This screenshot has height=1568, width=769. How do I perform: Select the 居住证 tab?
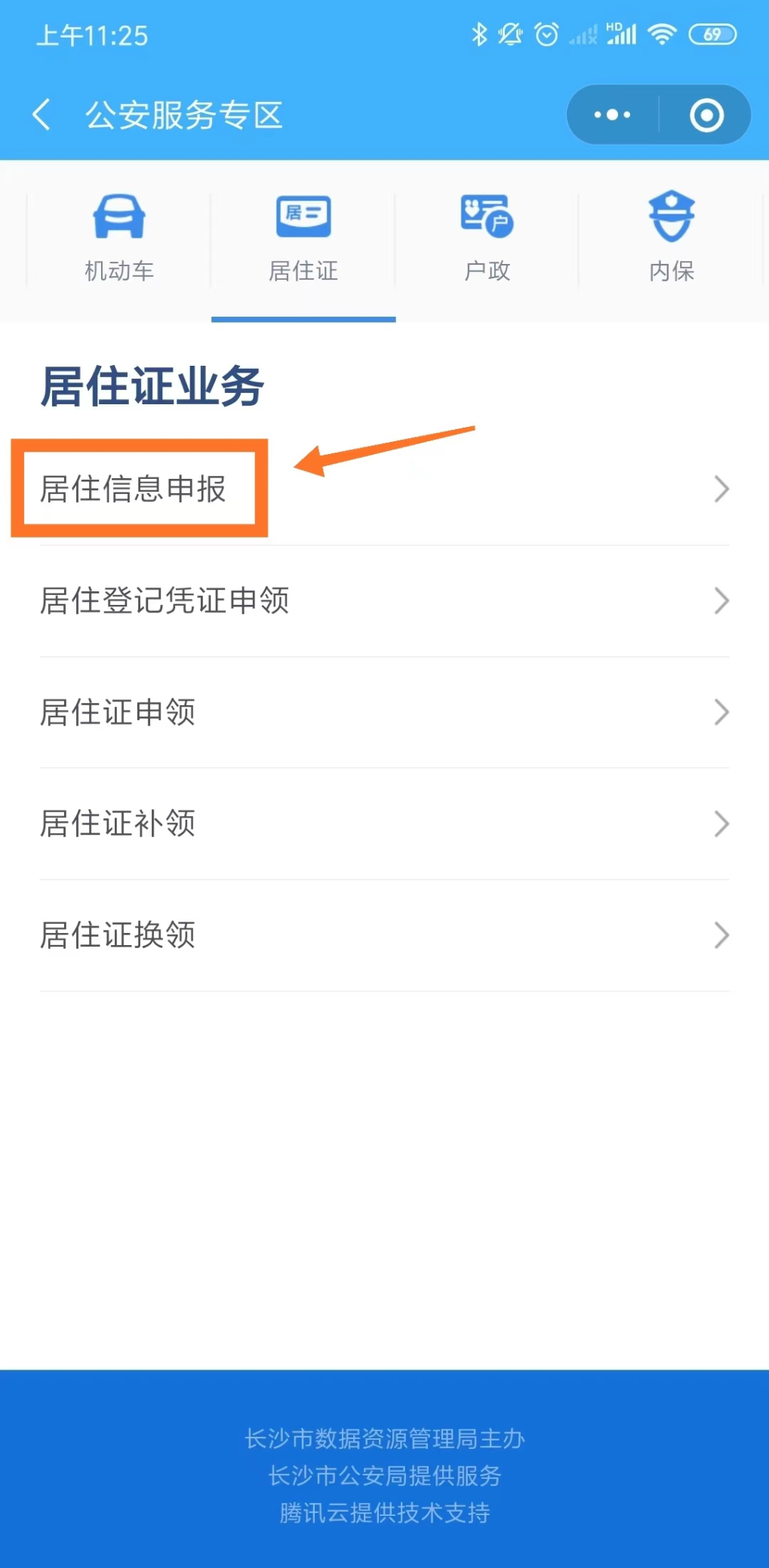coord(303,240)
